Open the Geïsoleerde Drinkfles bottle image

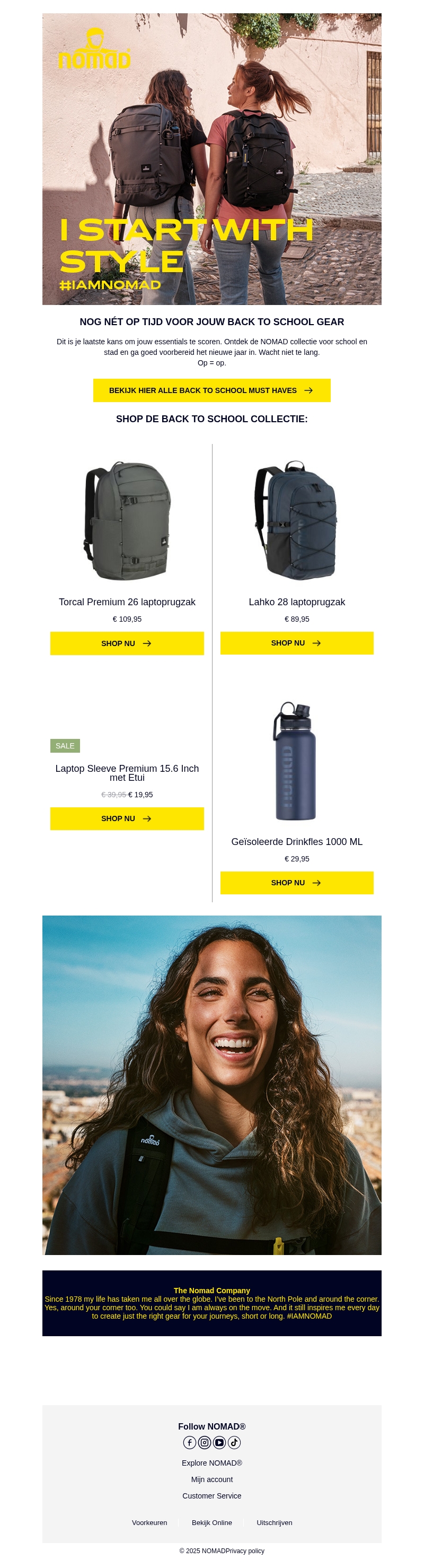click(296, 761)
